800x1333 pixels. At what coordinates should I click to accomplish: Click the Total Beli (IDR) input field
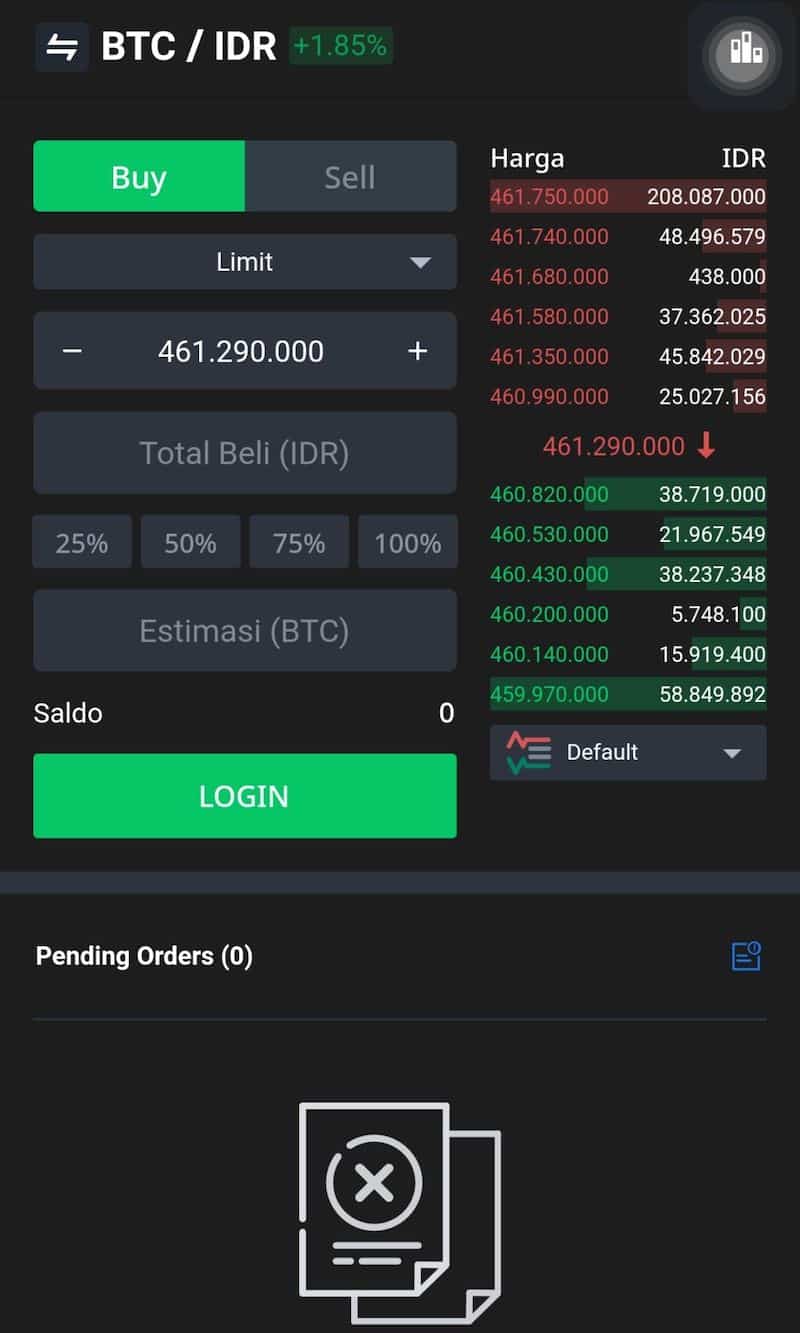tap(245, 452)
